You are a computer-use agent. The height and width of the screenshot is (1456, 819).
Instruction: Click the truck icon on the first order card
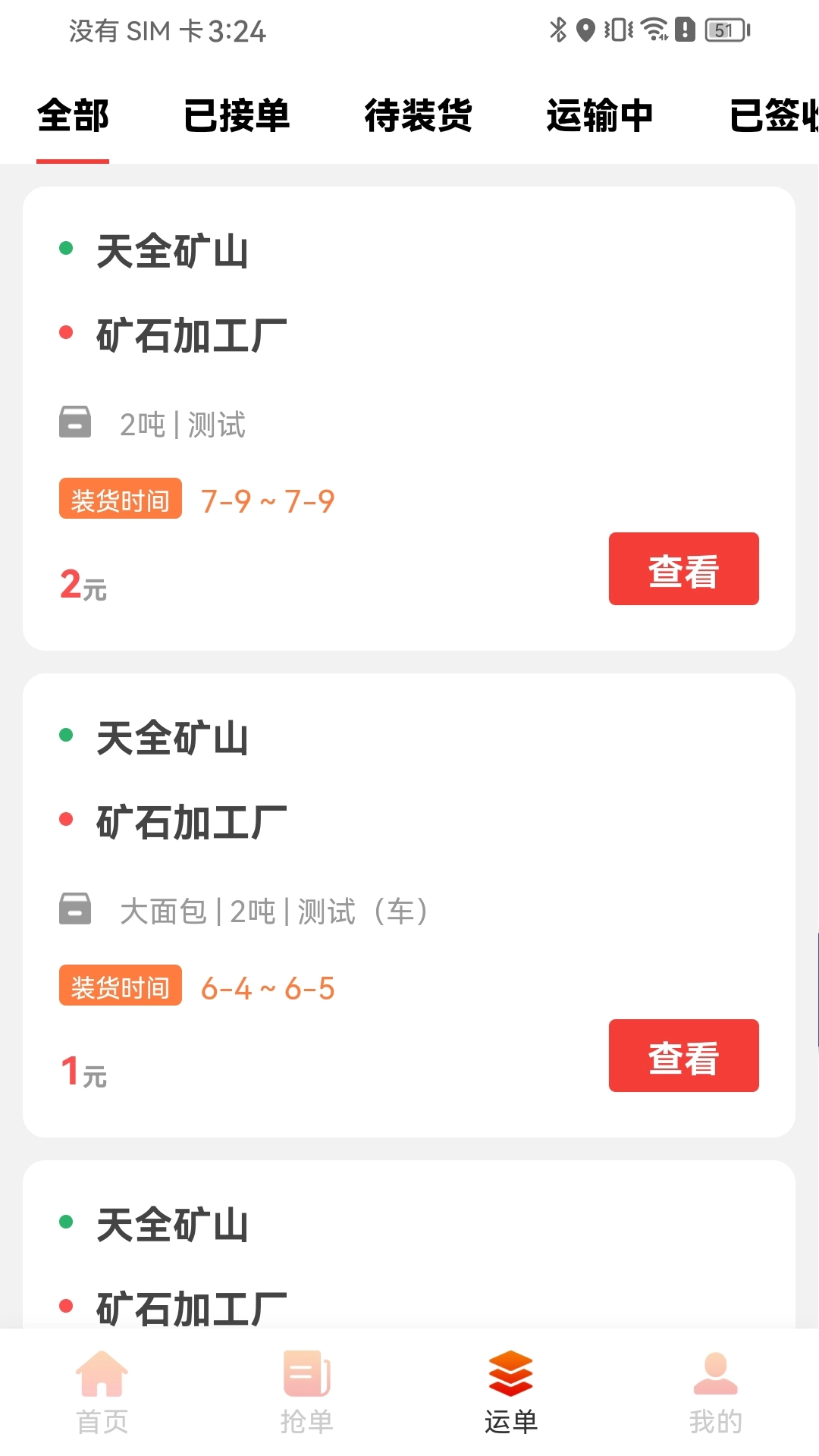tap(74, 422)
